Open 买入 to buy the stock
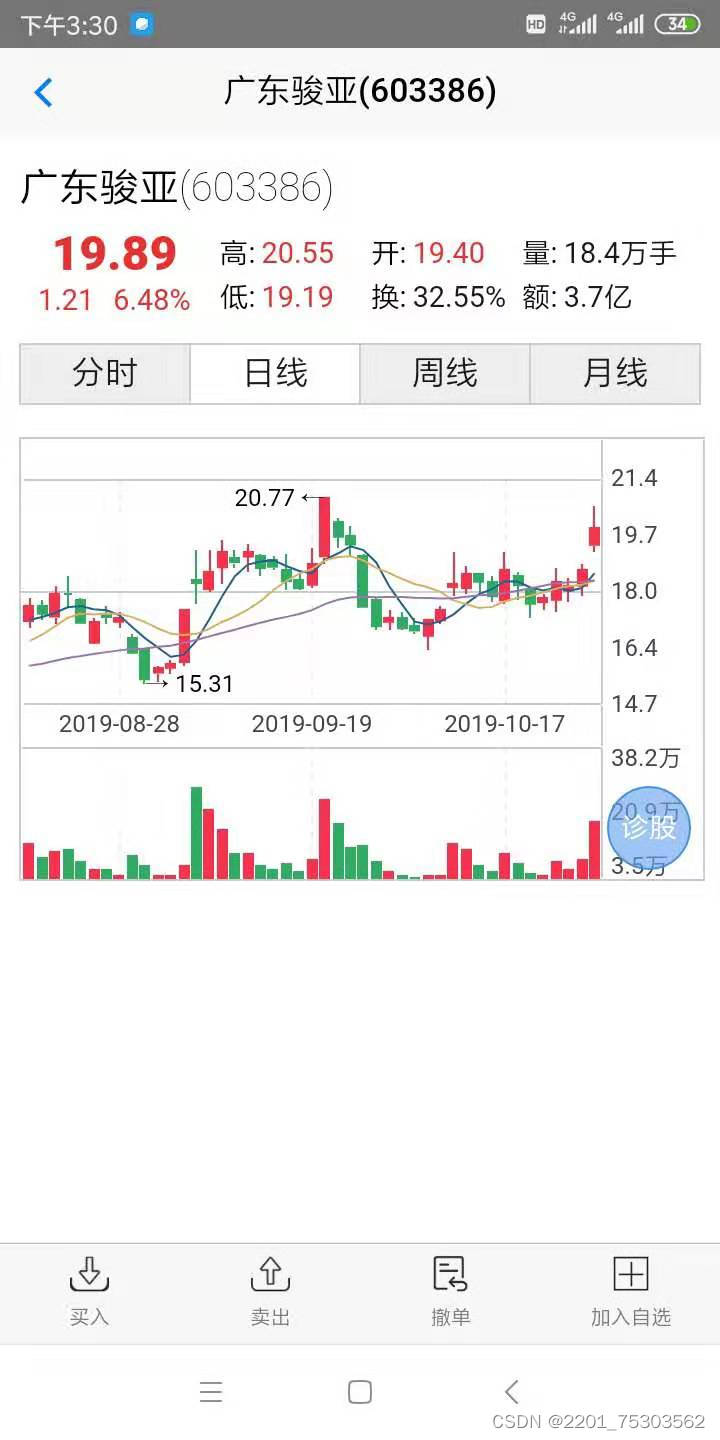Viewport: 720px width, 1440px height. point(89,1292)
